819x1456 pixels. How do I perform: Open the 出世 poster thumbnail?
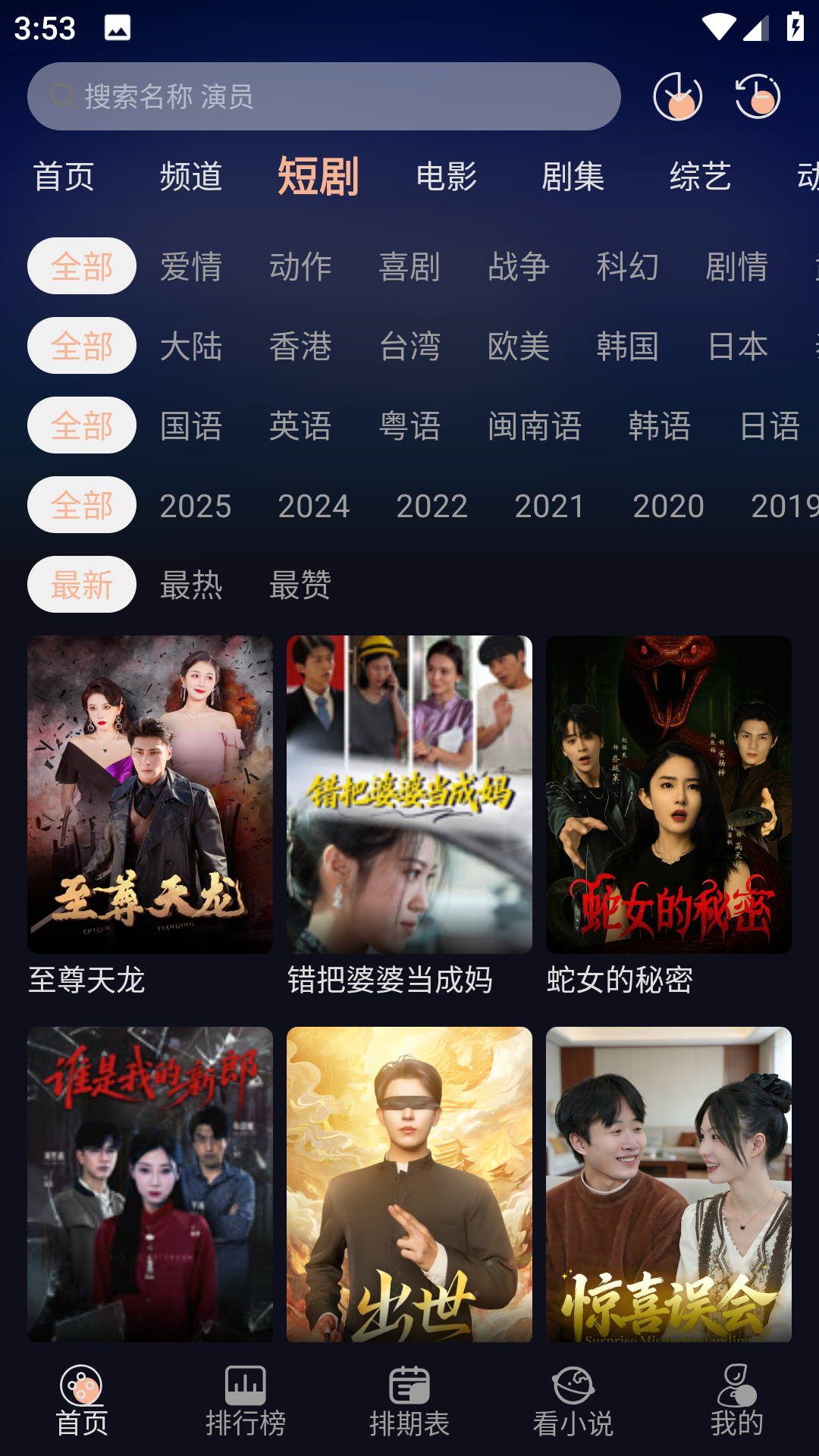(x=409, y=1183)
